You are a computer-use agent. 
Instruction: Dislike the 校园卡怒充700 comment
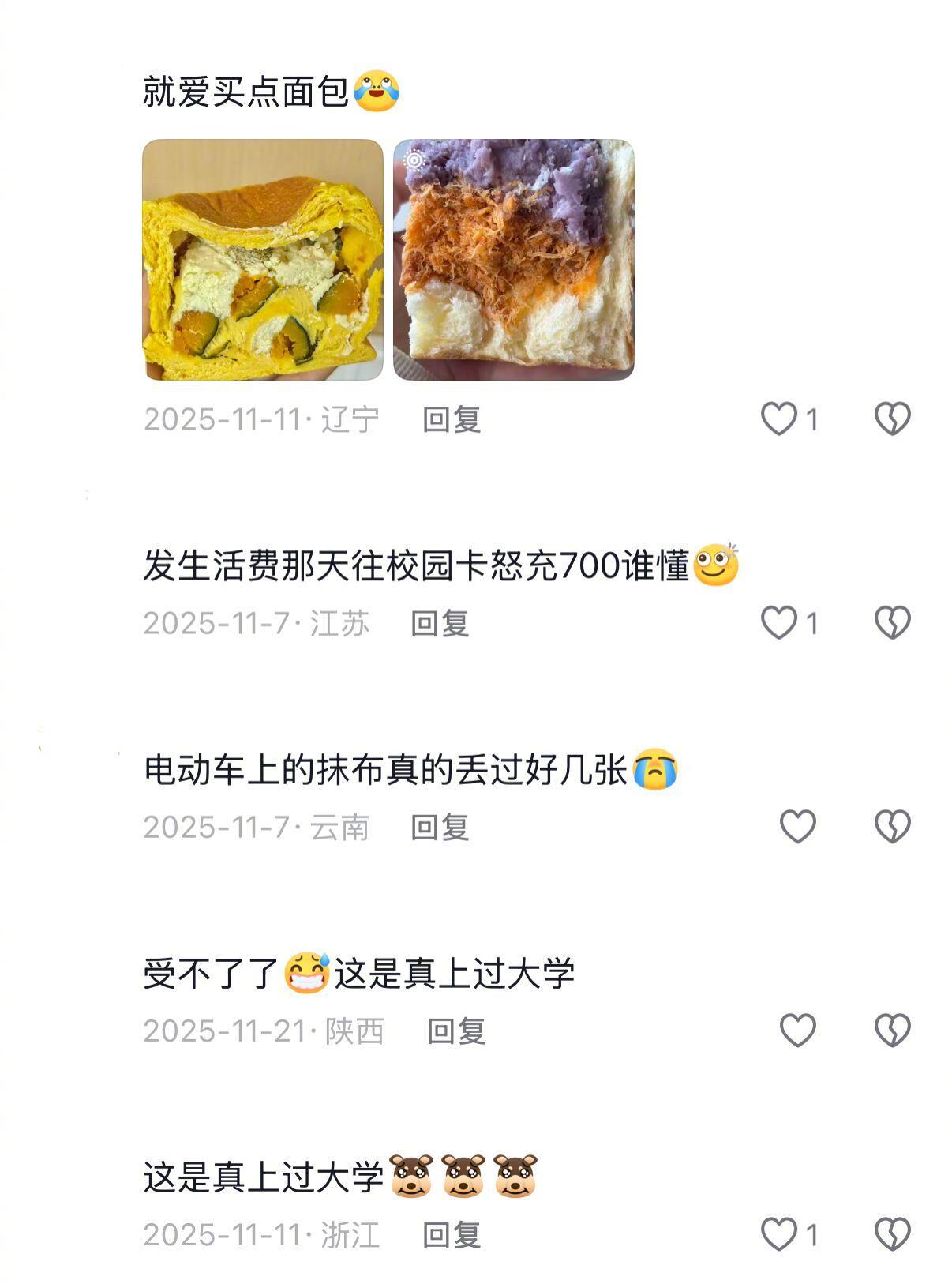click(x=892, y=622)
